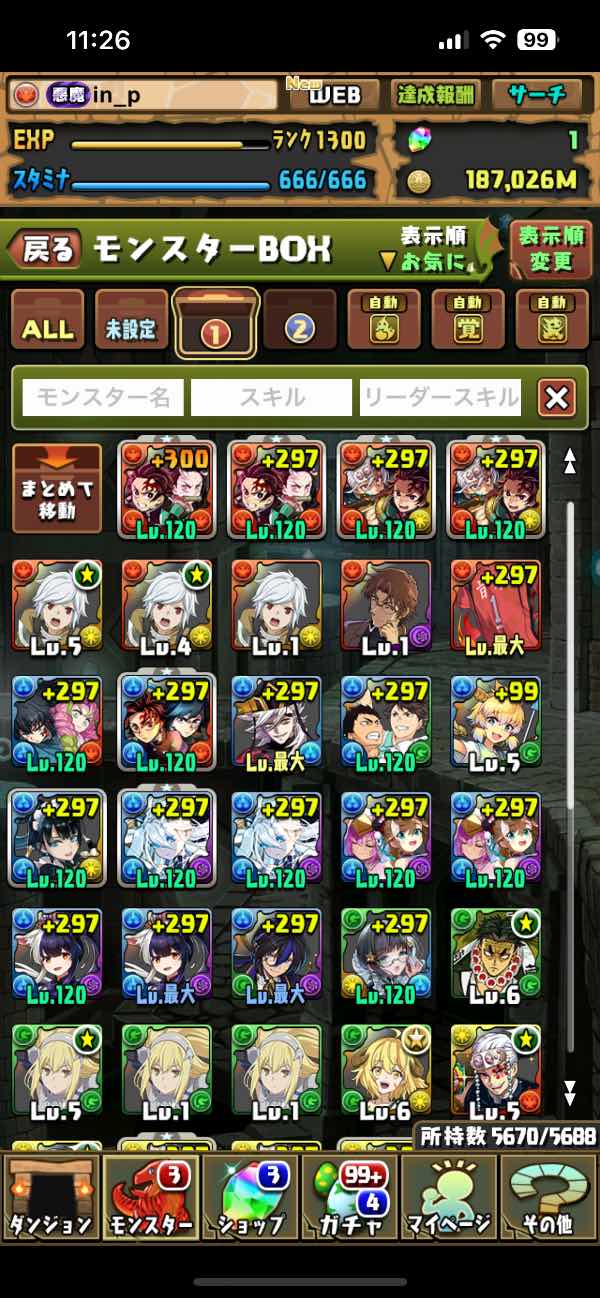Image resolution: width=600 pixels, height=1298 pixels.
Task: Tap the 戻る back button
Action: [x=48, y=249]
